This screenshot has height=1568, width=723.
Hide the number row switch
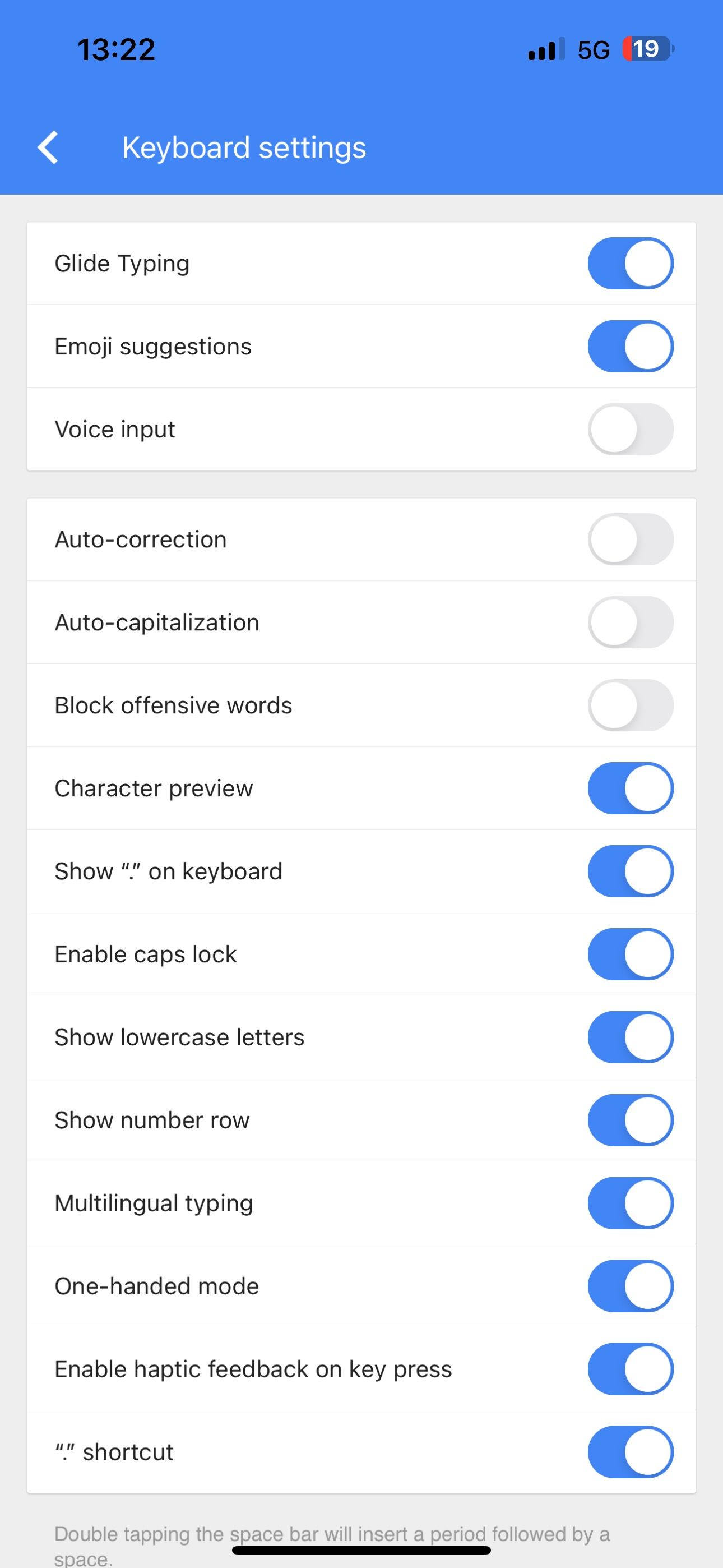pyautogui.click(x=630, y=1120)
